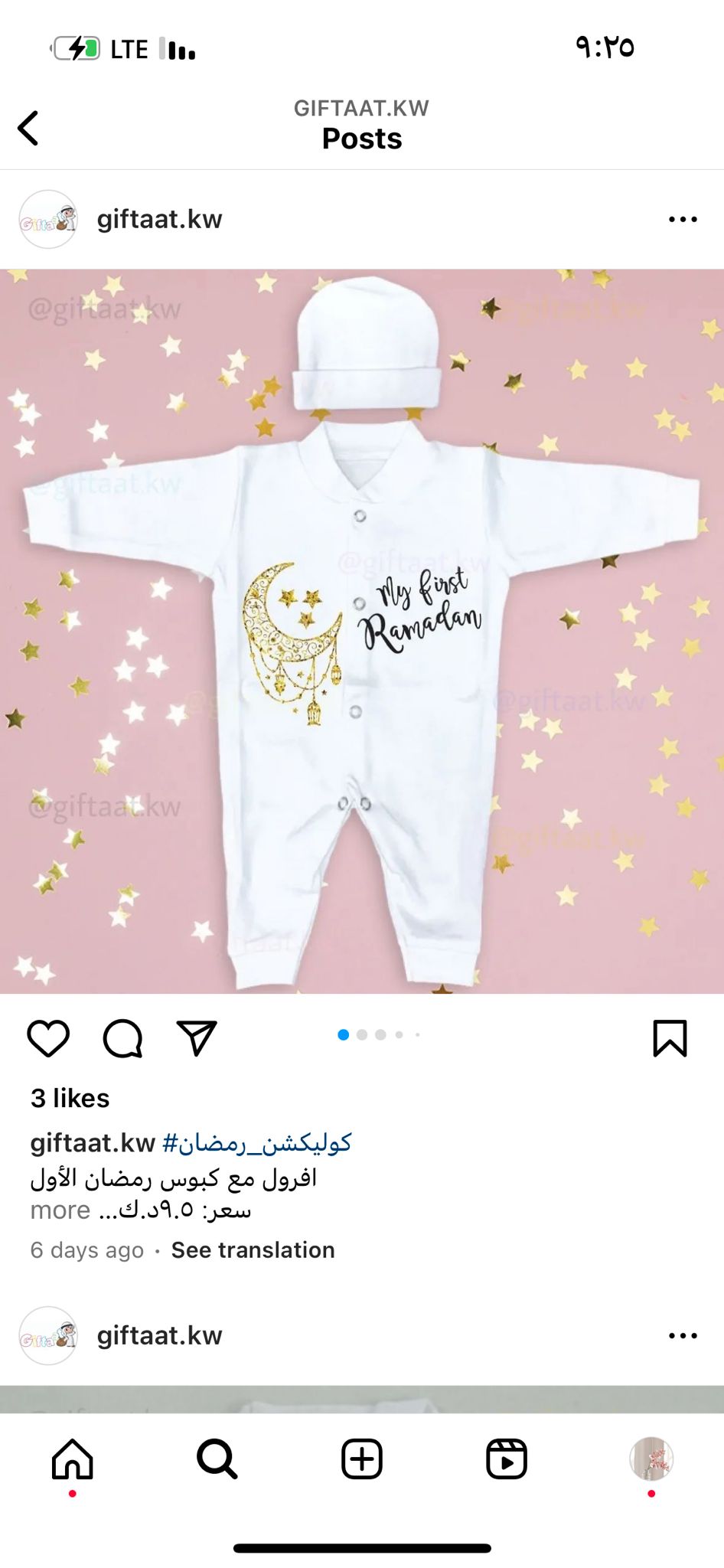Go back from the Posts screen
724x1568 pixels.
pos(28,128)
